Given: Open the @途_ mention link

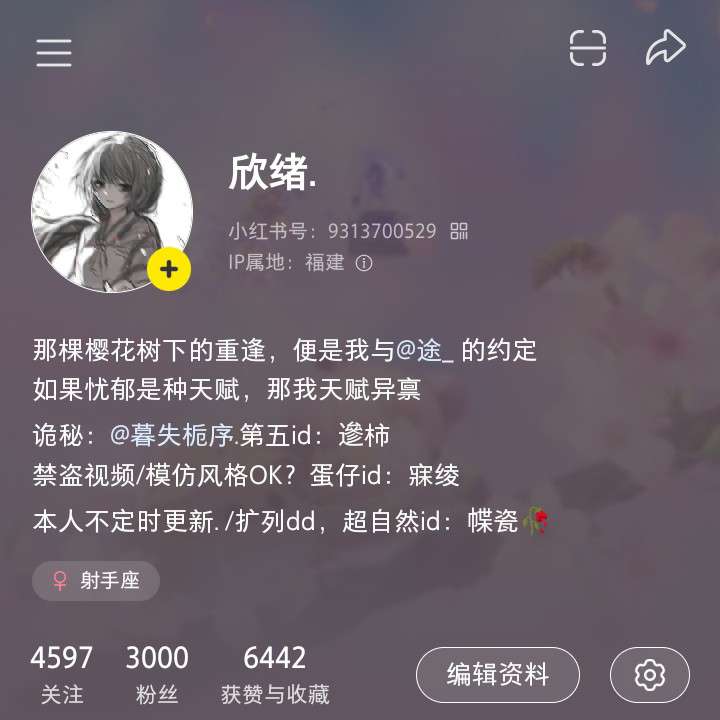Looking at the screenshot, I should pyautogui.click(x=424, y=351).
